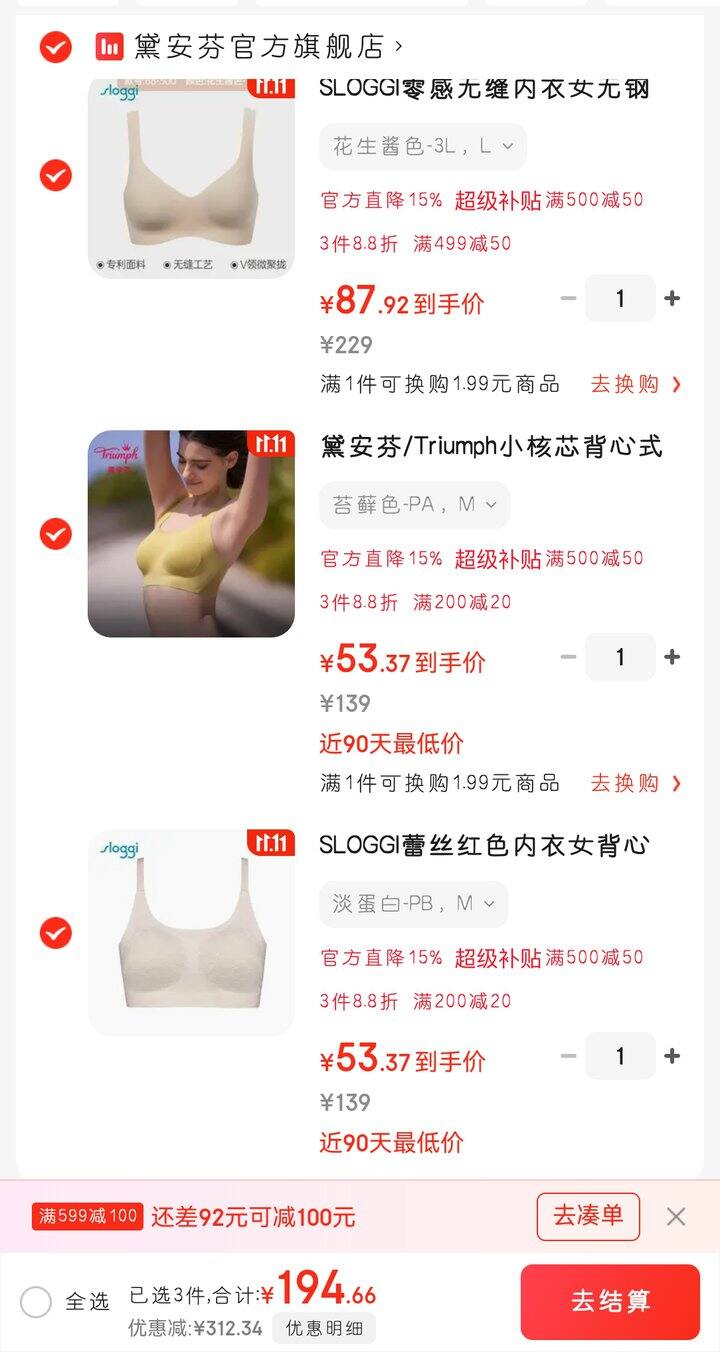Deselect the 黛安芬/Triumph小核芯背心式 item
This screenshot has width=720, height=1352.
point(55,534)
